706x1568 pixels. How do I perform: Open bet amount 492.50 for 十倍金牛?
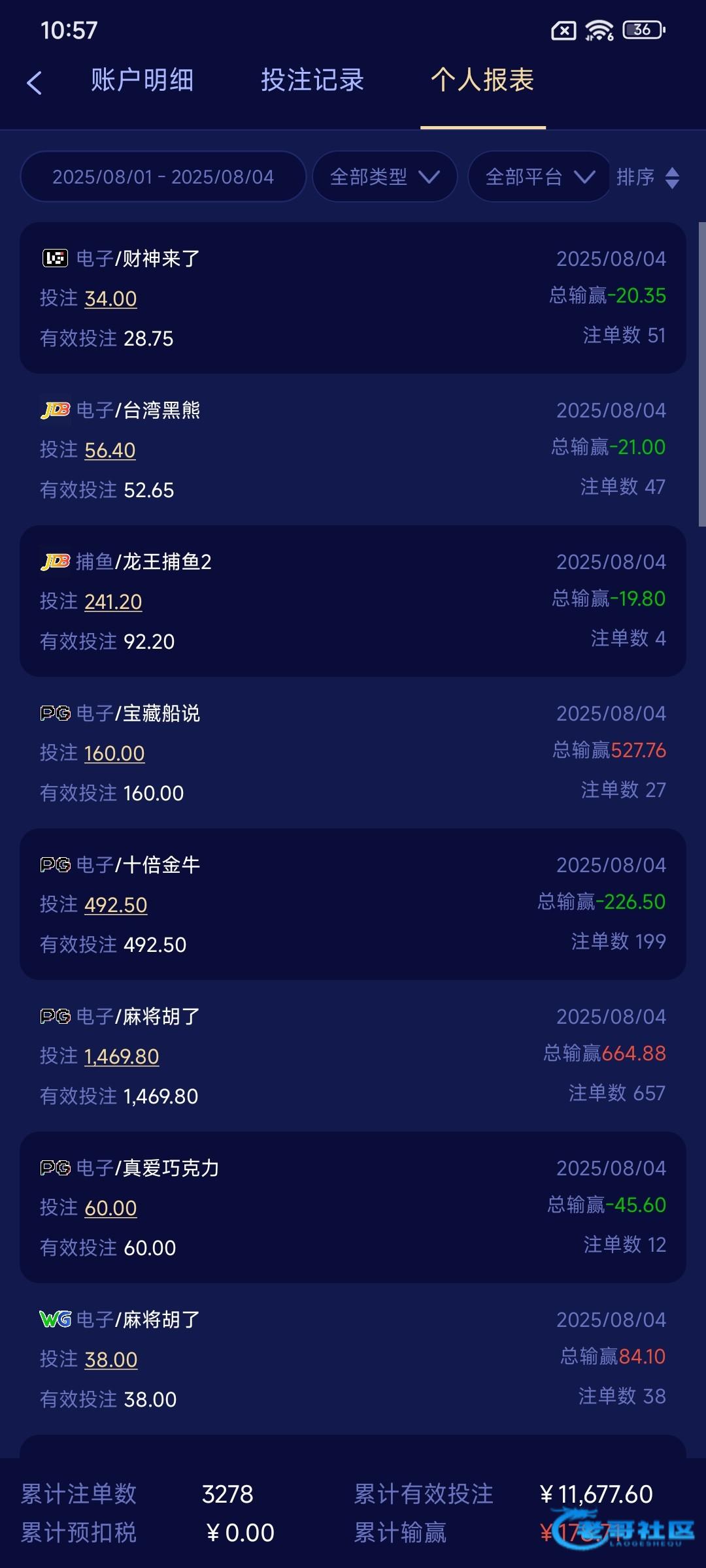(116, 905)
